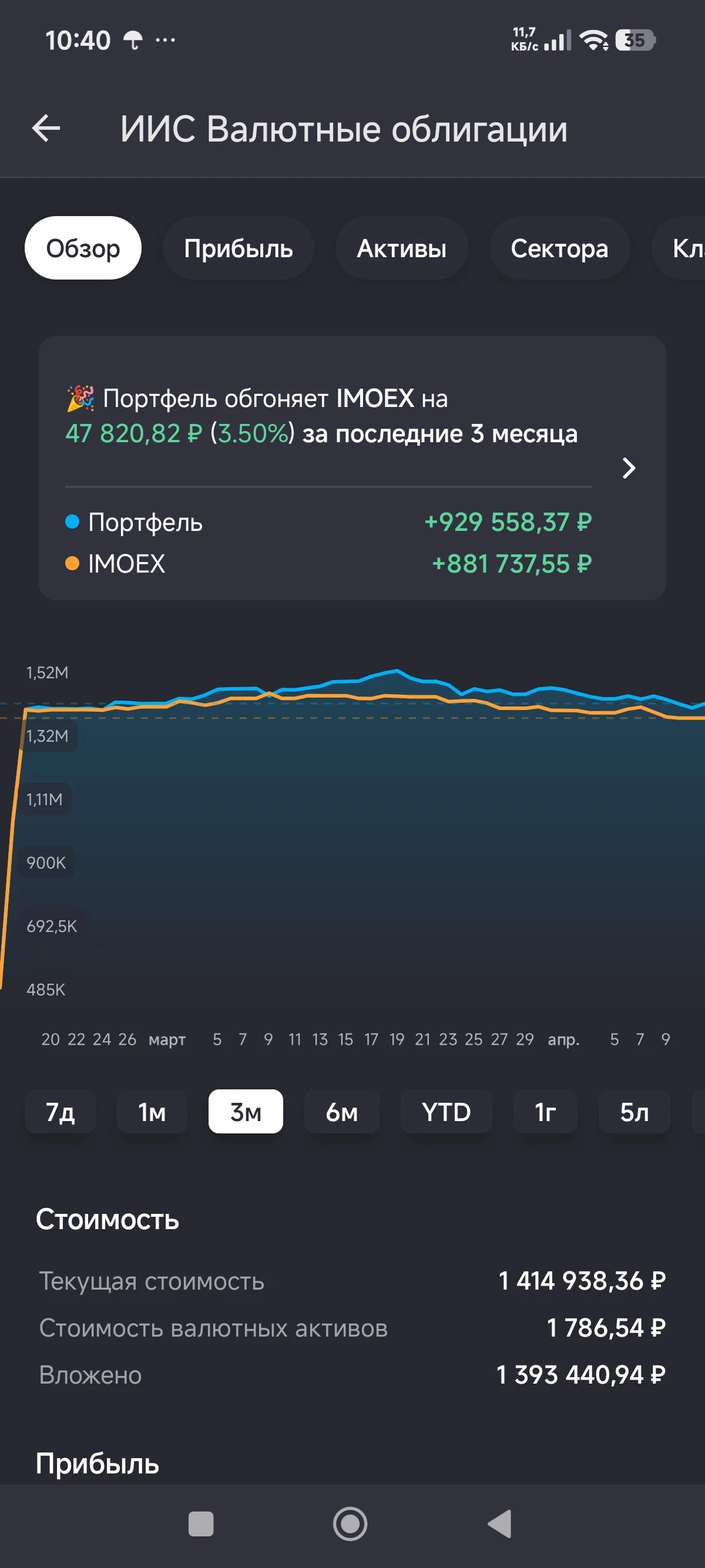Switch to the Сектора tab
The height and width of the screenshot is (1568, 705).
click(559, 248)
